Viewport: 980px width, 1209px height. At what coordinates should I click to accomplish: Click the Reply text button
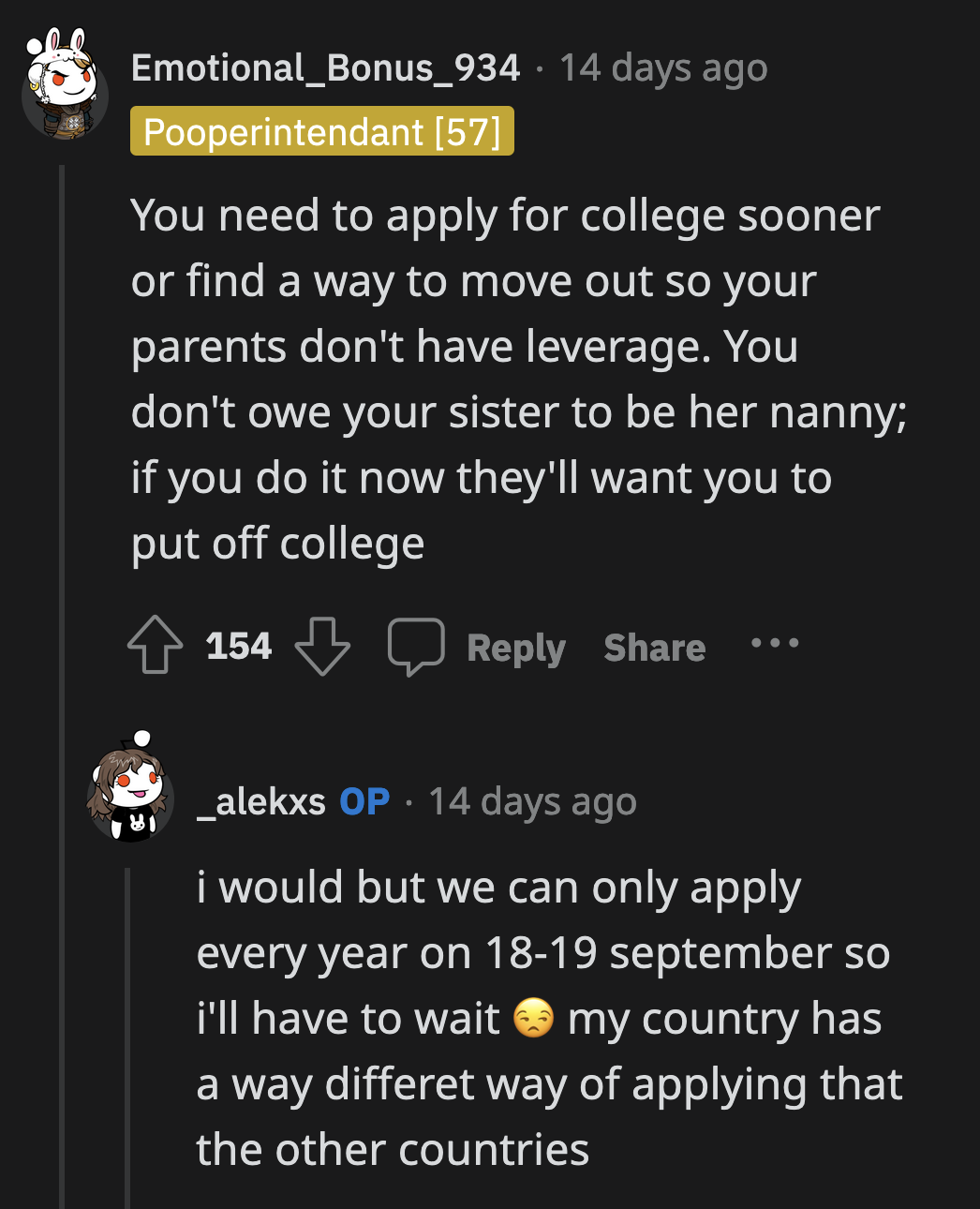[x=516, y=647]
